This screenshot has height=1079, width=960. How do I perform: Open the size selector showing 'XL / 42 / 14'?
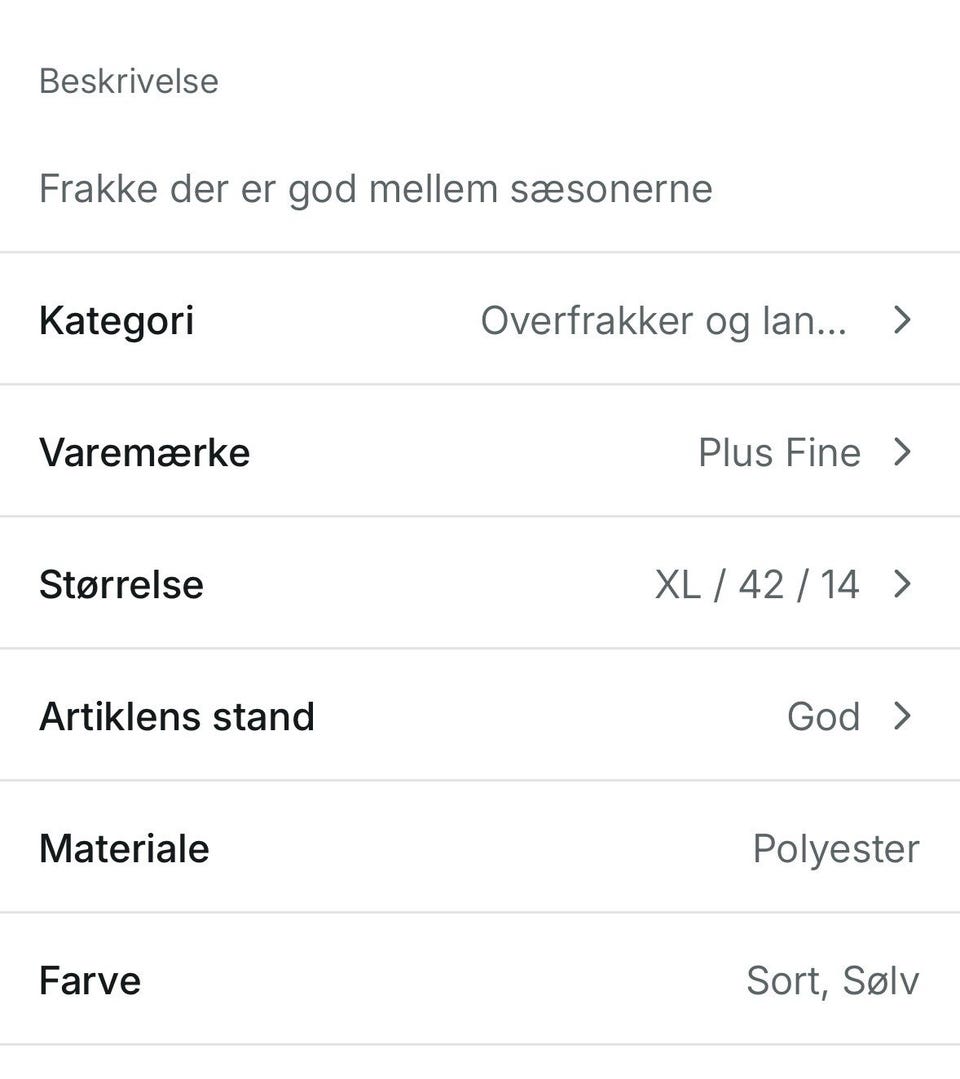point(757,584)
